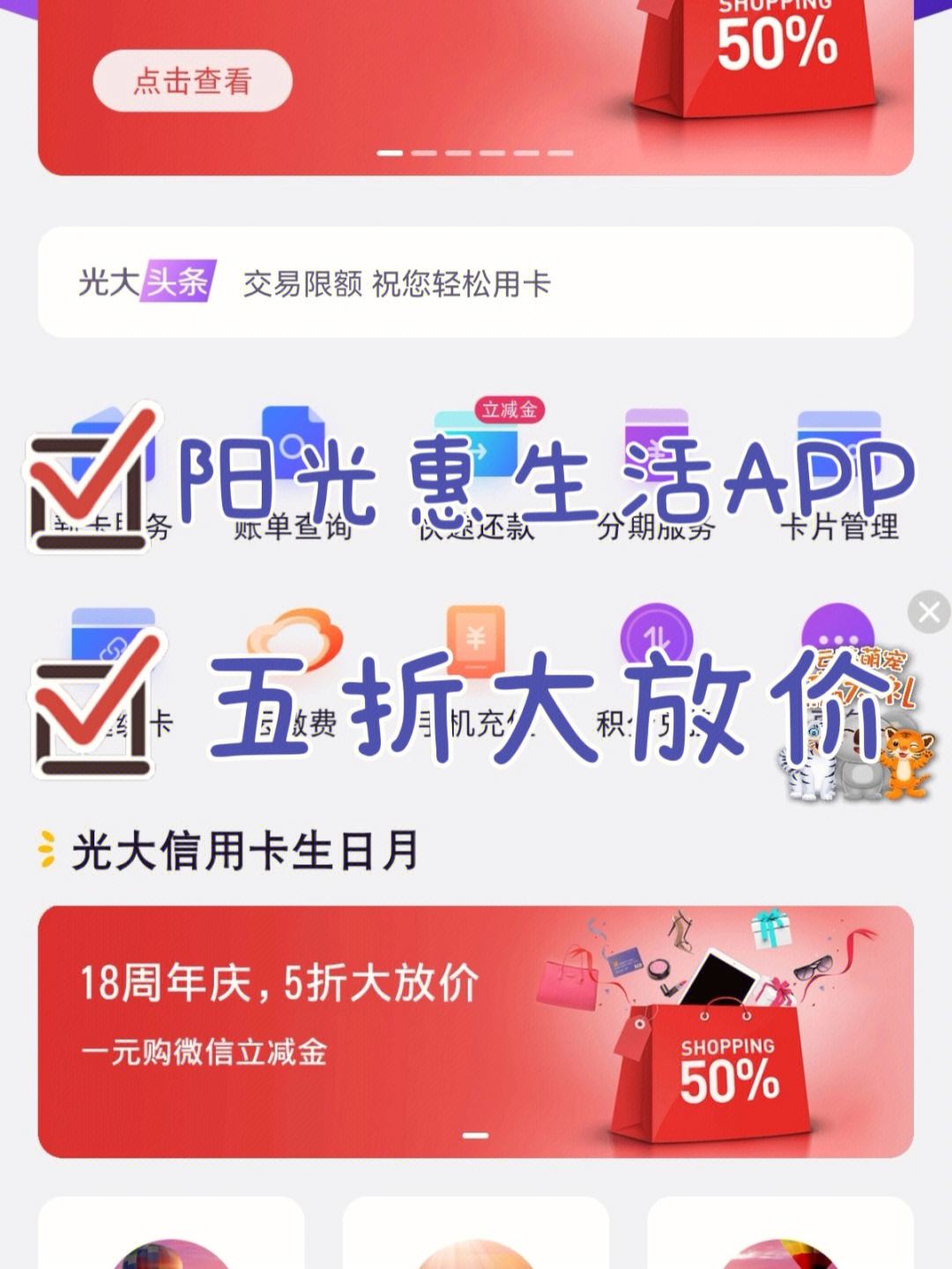952x1269 pixels.
Task: Open 账单查询 to check bills
Action: 293,476
